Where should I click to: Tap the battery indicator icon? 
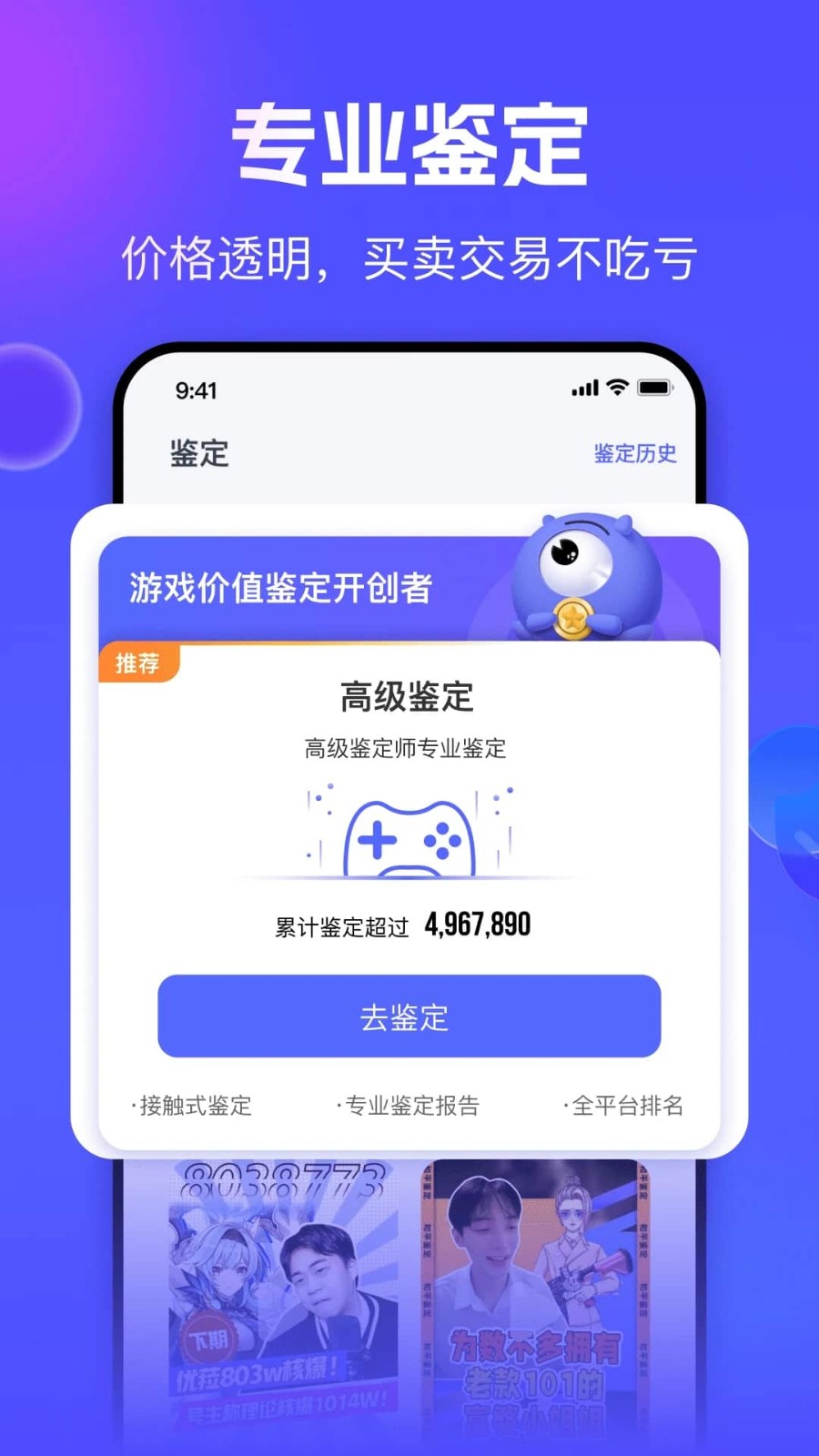pos(654,387)
